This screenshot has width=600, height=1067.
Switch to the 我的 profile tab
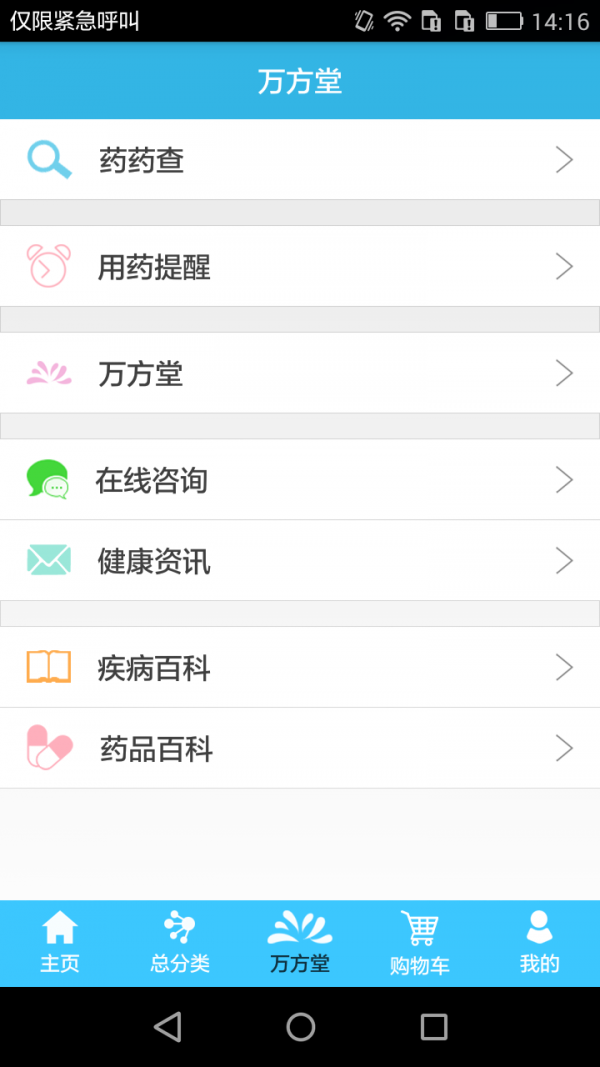pyautogui.click(x=539, y=943)
